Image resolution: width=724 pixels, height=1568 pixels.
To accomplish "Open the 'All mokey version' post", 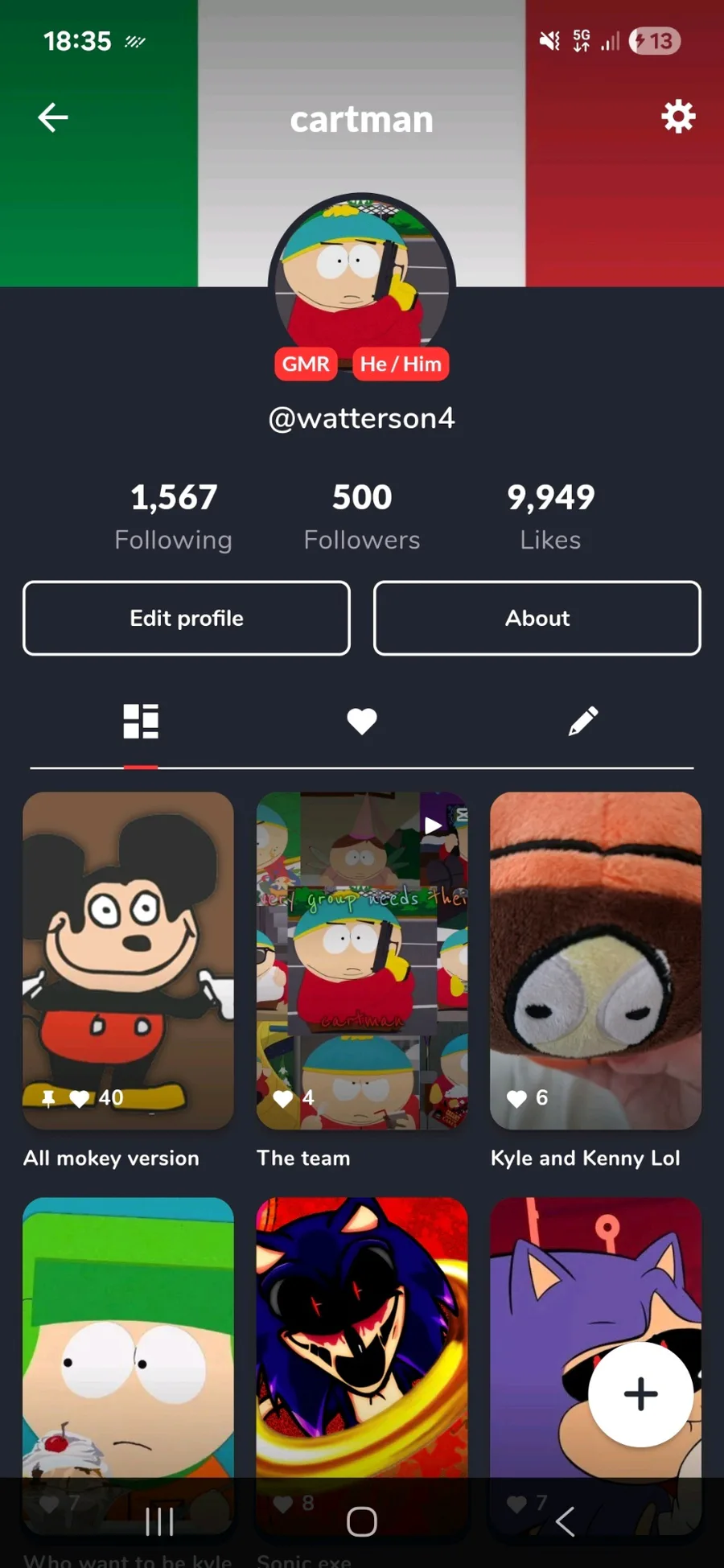I will point(129,961).
